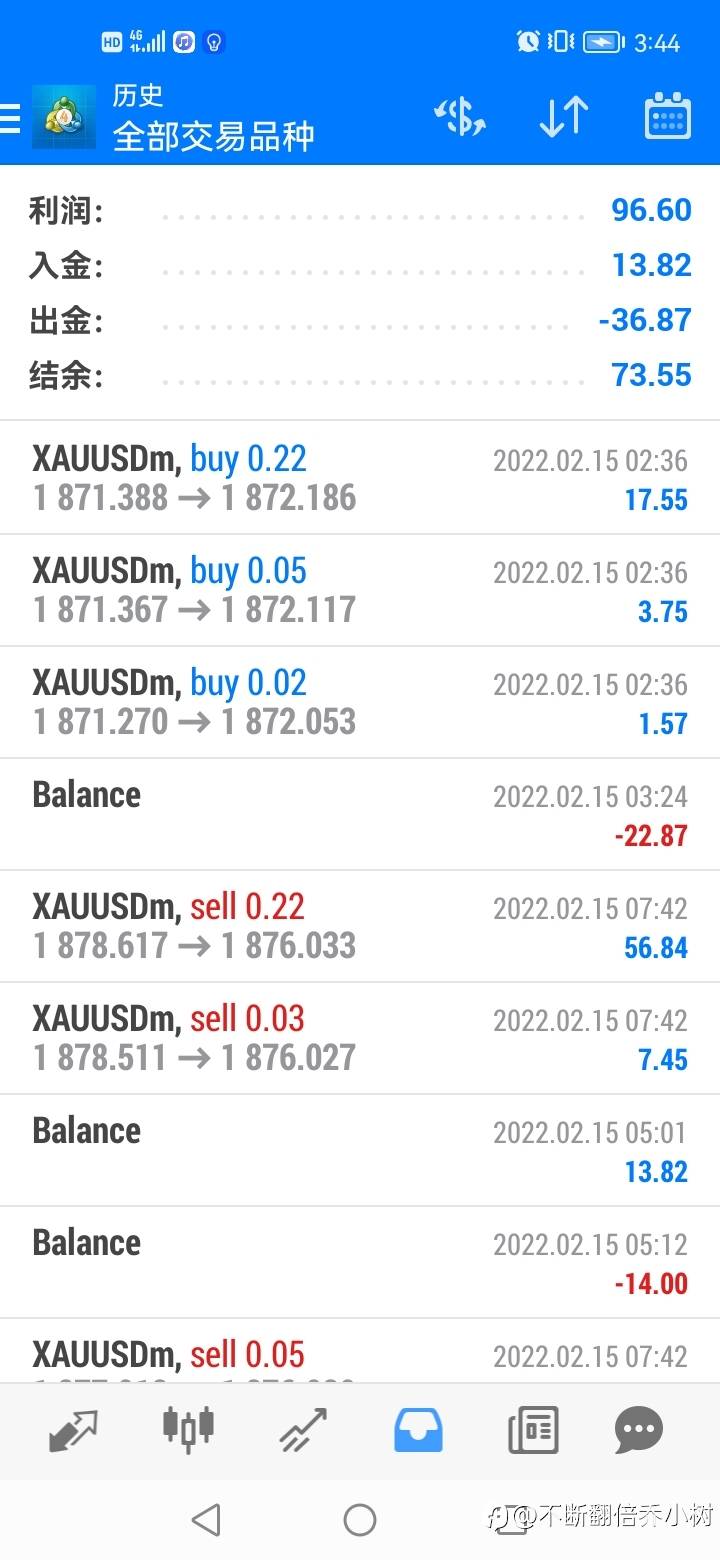Open the buy 0.05 XAUUSDm trade
The image size is (720, 1560).
coord(360,590)
